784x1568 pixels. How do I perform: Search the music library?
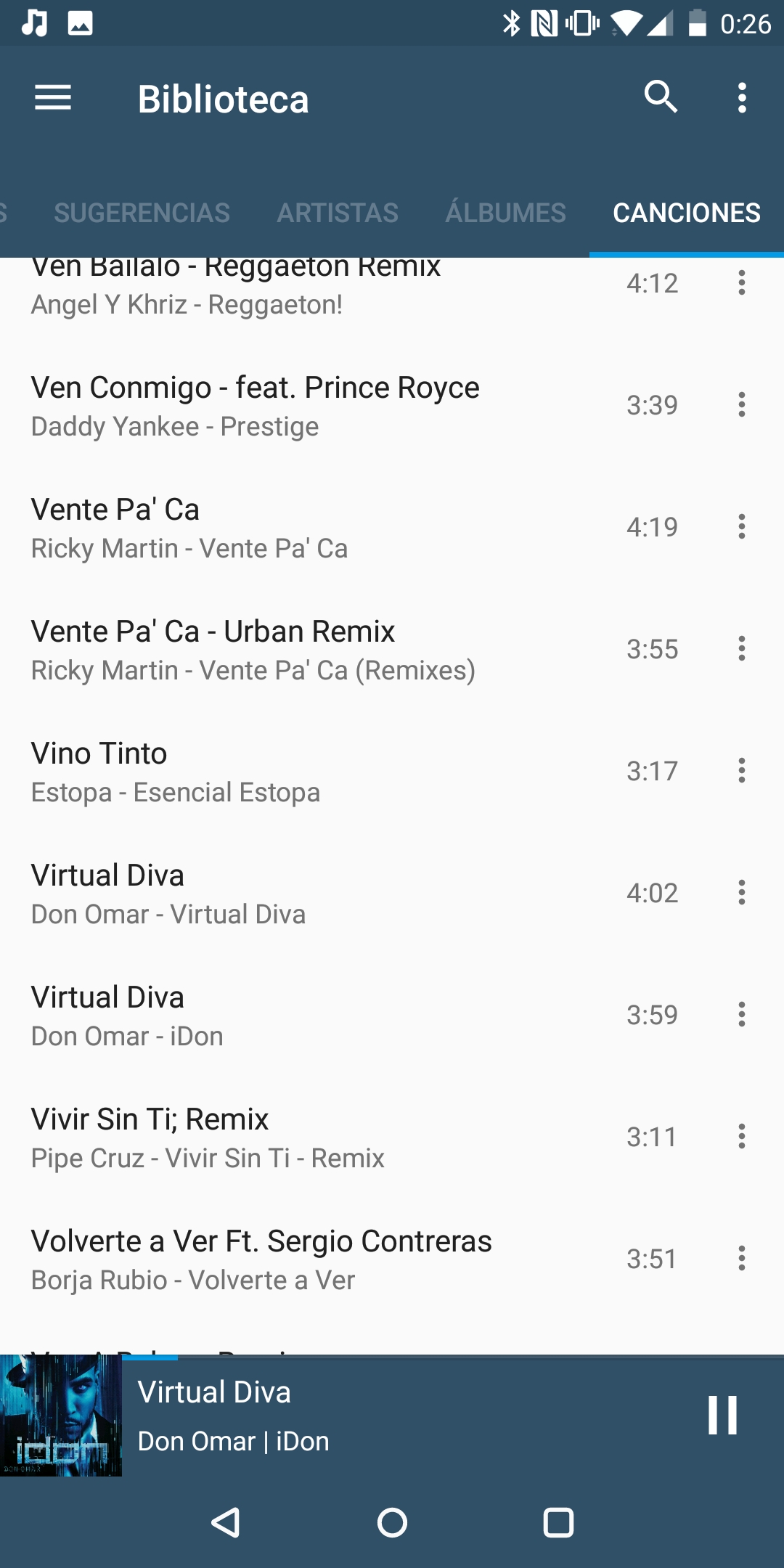(661, 97)
